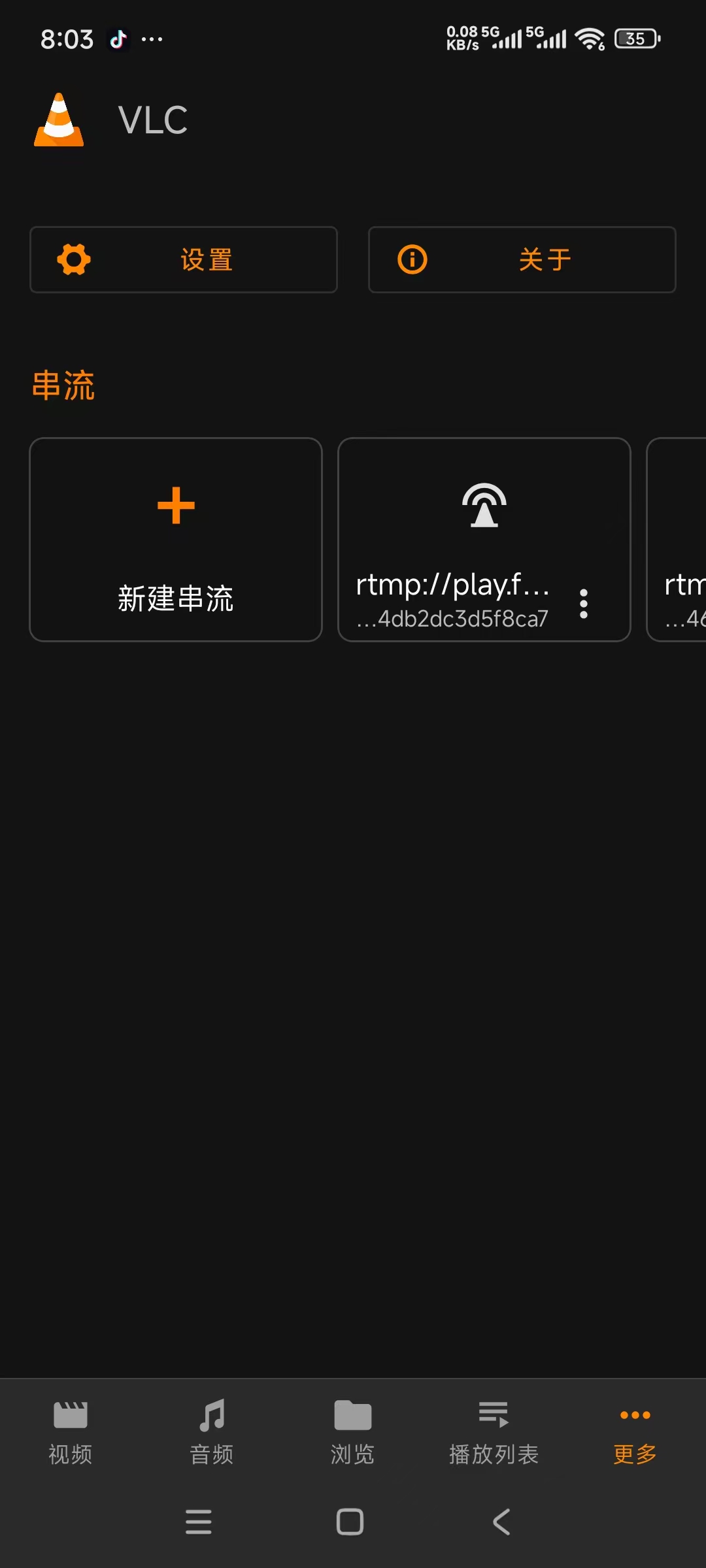Screen dimensions: 706x1568
Task: Click the info icon next to 关于
Action: point(412,259)
